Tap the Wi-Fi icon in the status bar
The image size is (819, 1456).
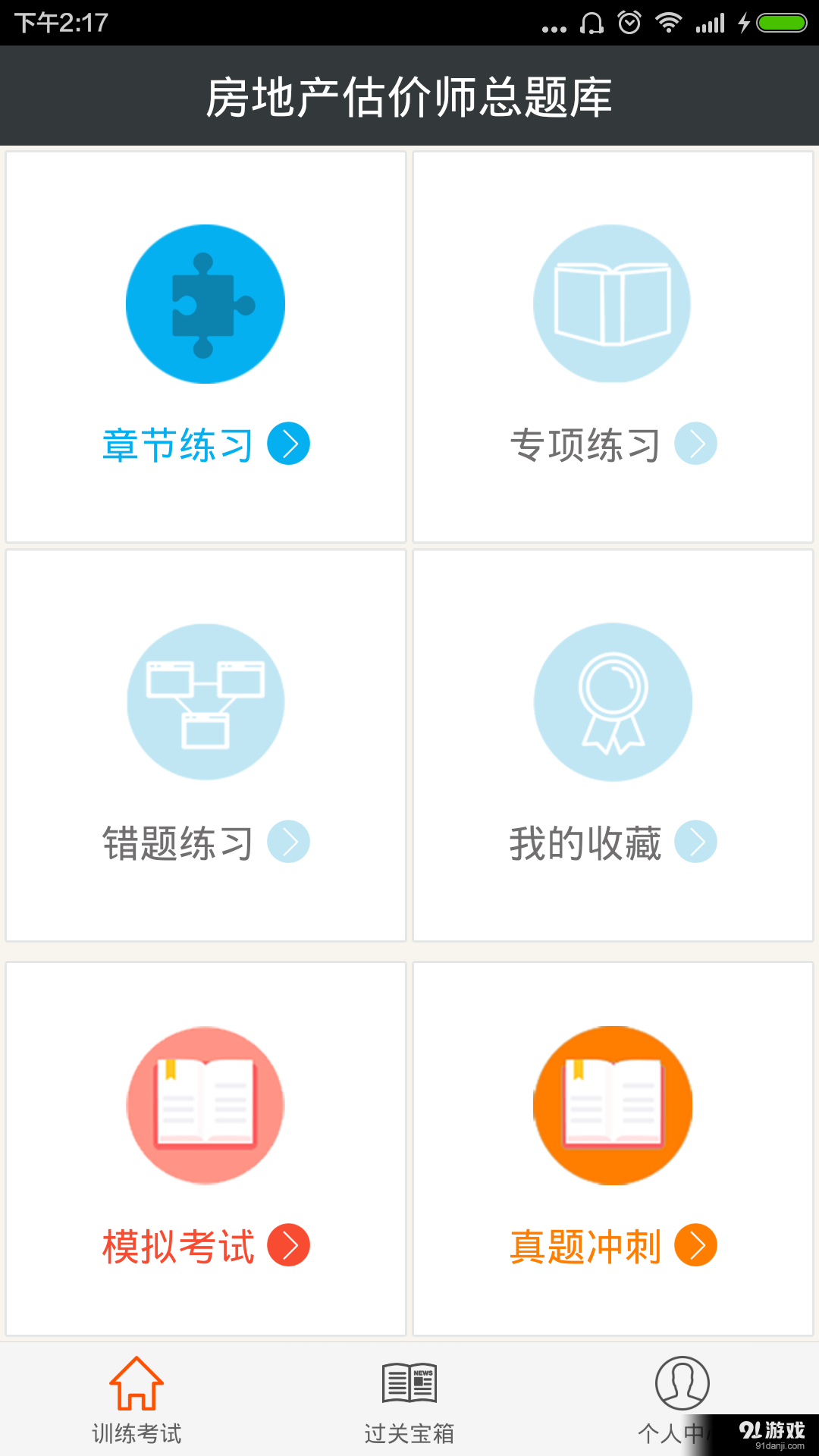(x=670, y=21)
